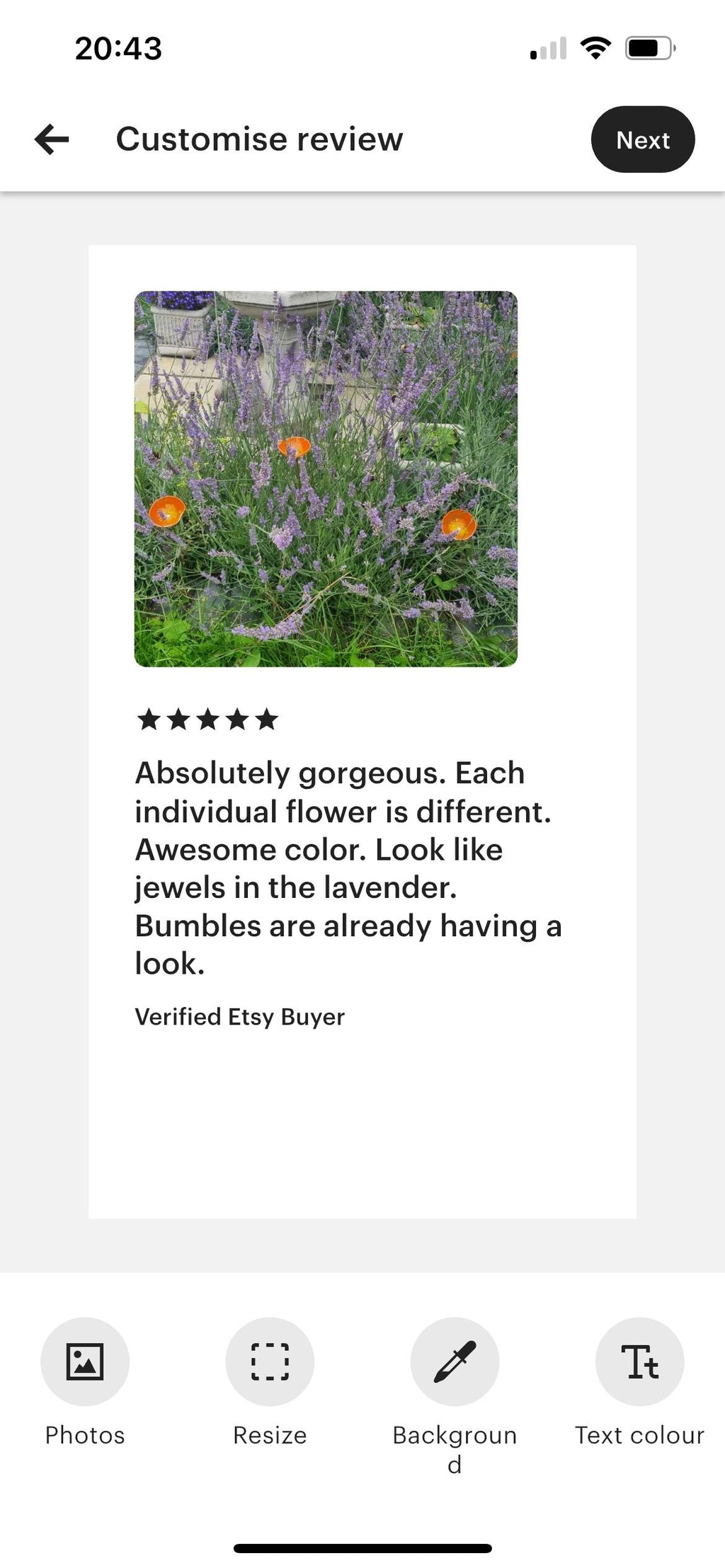Go back from Customise review
Screen dimensions: 725x1568
tap(52, 139)
